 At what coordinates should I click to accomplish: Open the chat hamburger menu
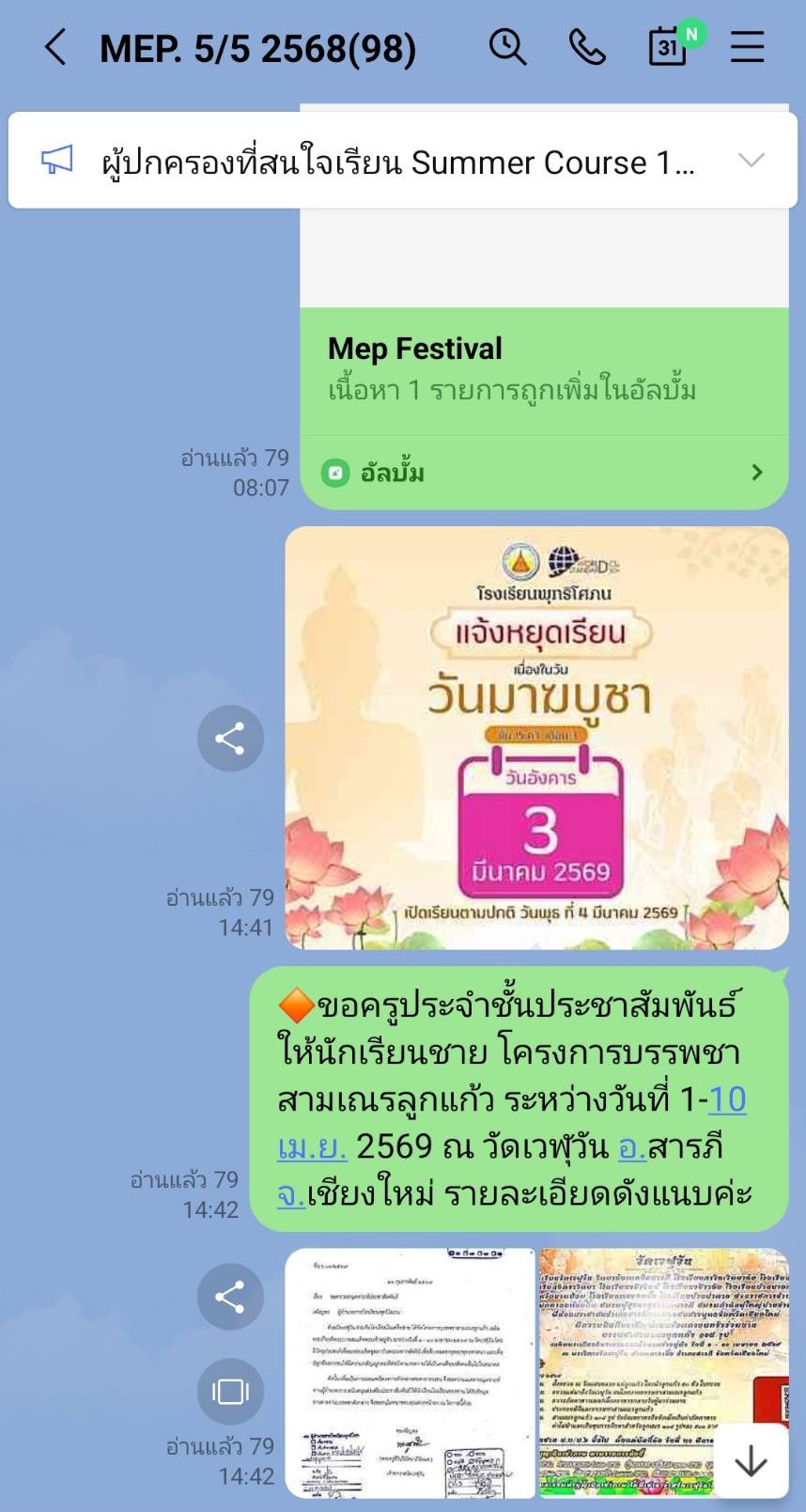tap(748, 47)
